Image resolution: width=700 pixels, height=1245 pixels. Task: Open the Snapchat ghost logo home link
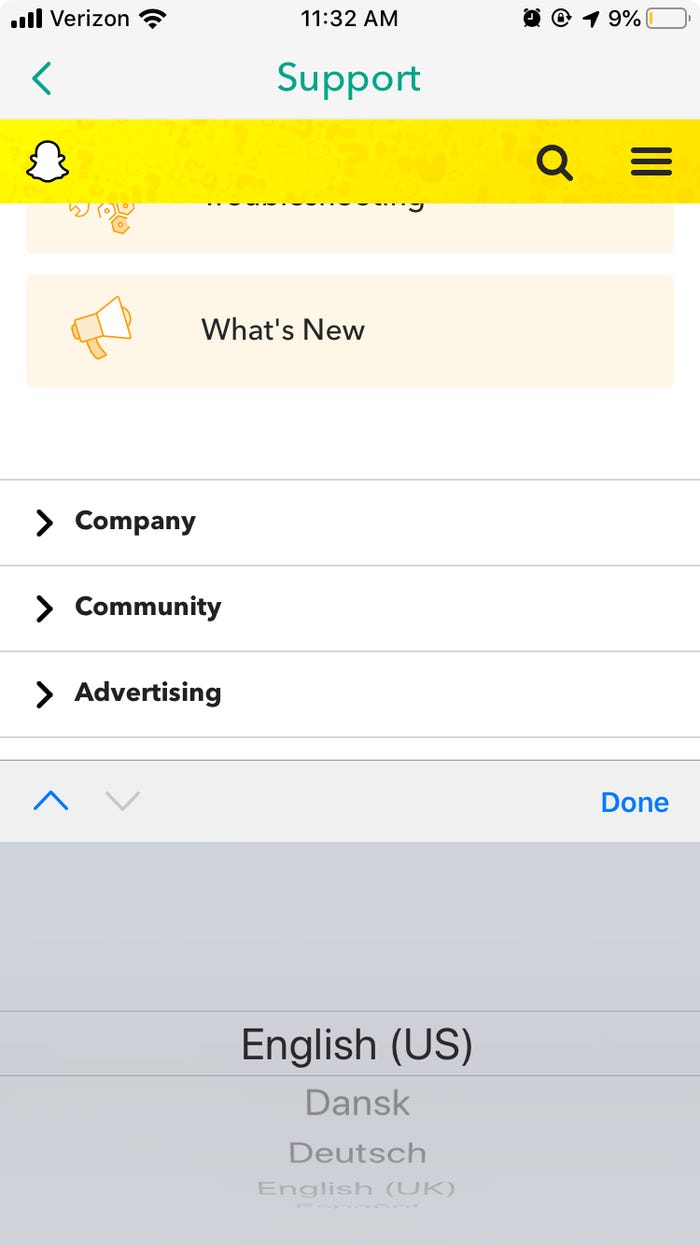[47, 161]
